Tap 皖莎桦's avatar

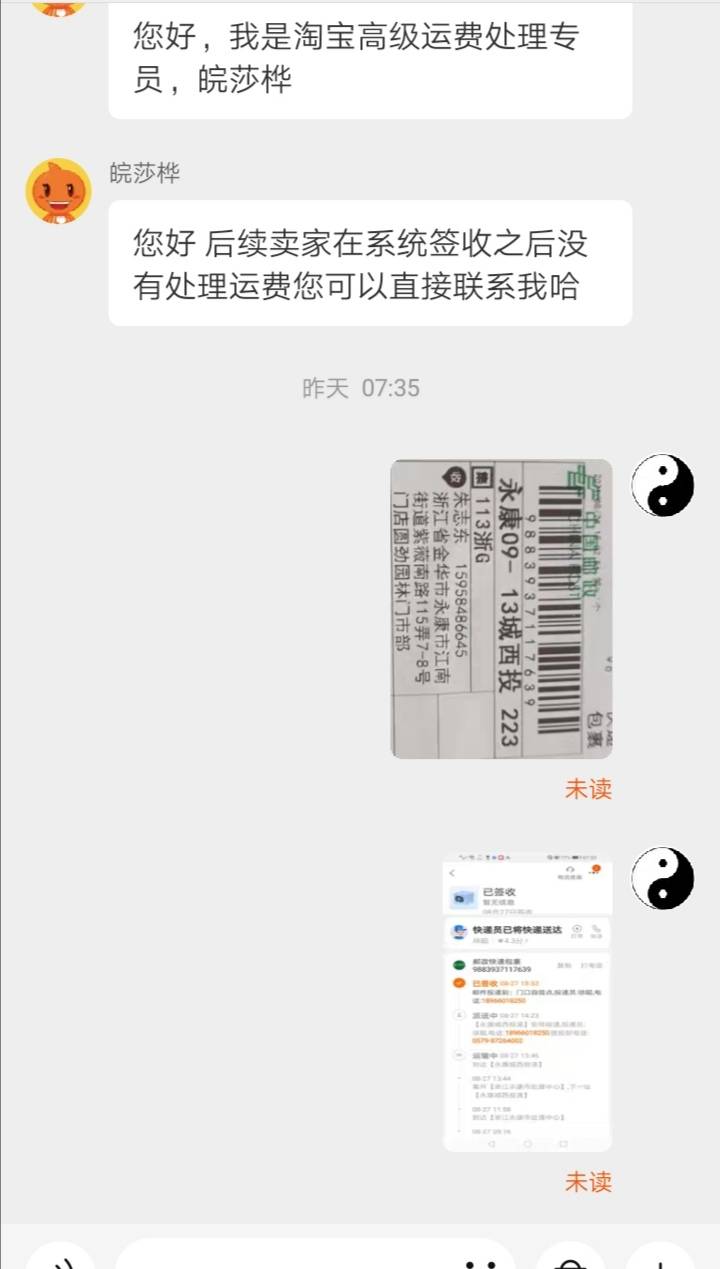point(59,190)
